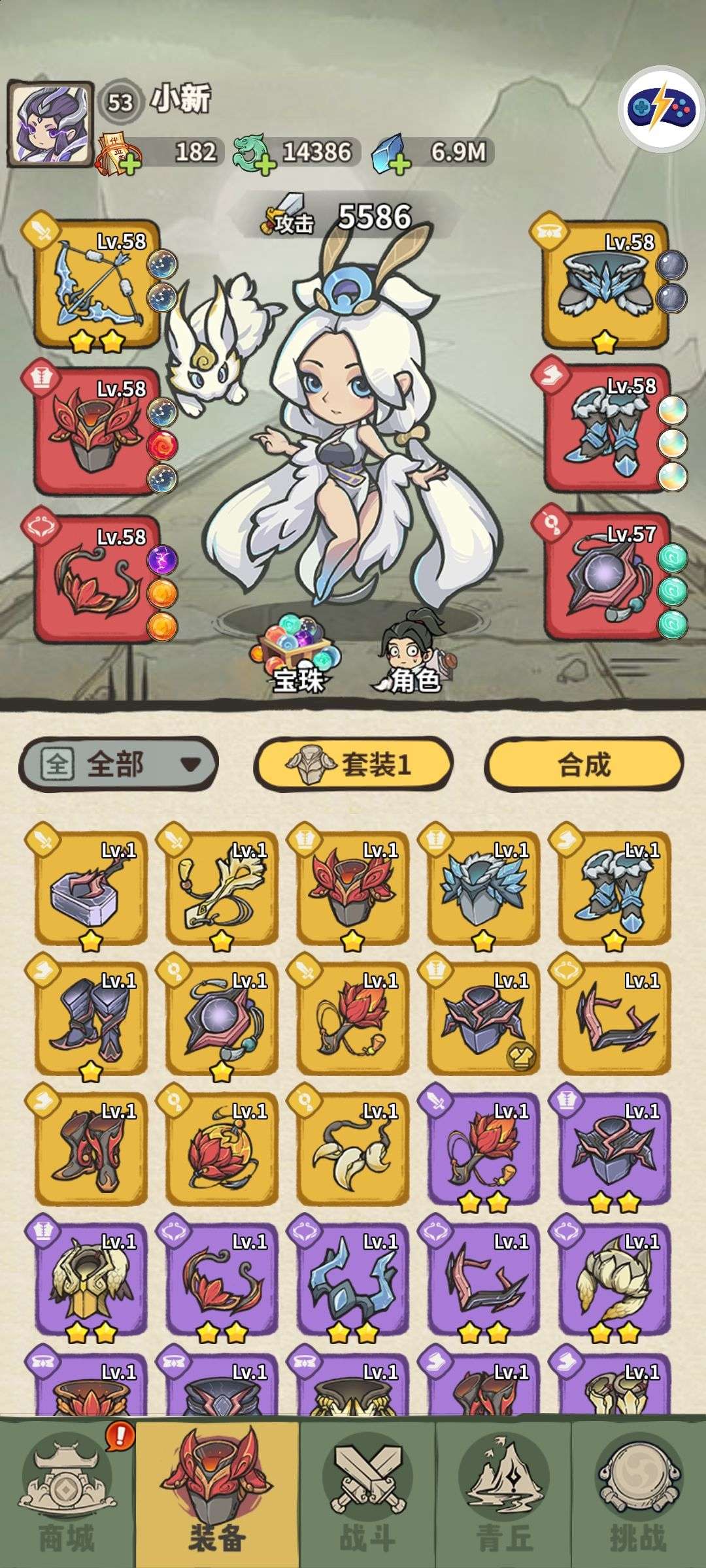Tap the player avatar portrait

[x=50, y=123]
